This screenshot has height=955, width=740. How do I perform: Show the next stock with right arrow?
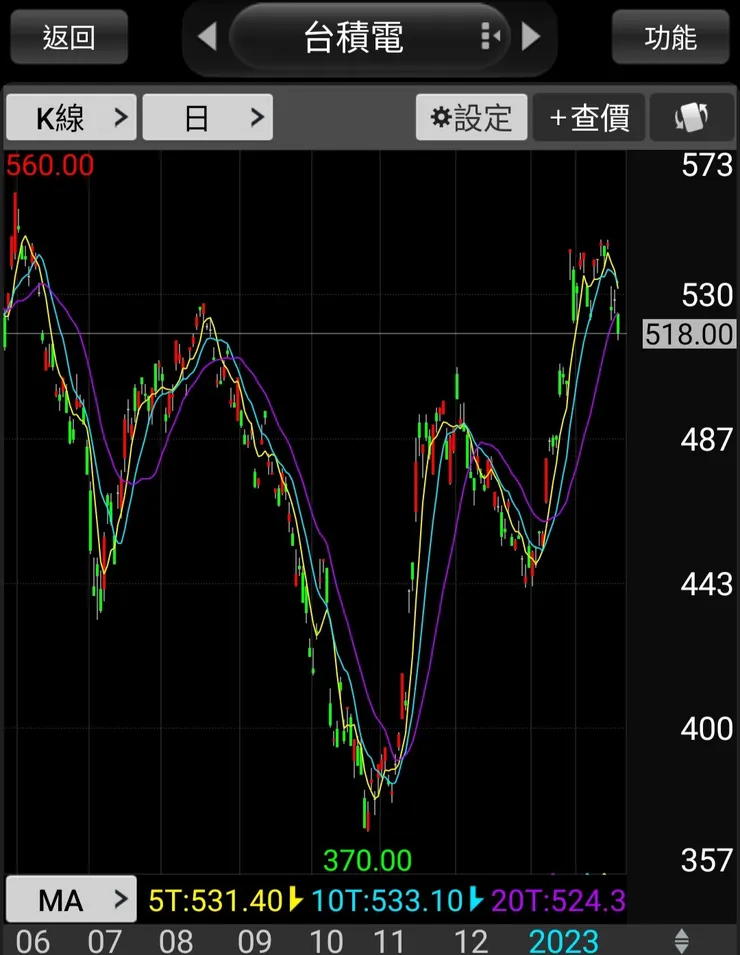tap(532, 38)
